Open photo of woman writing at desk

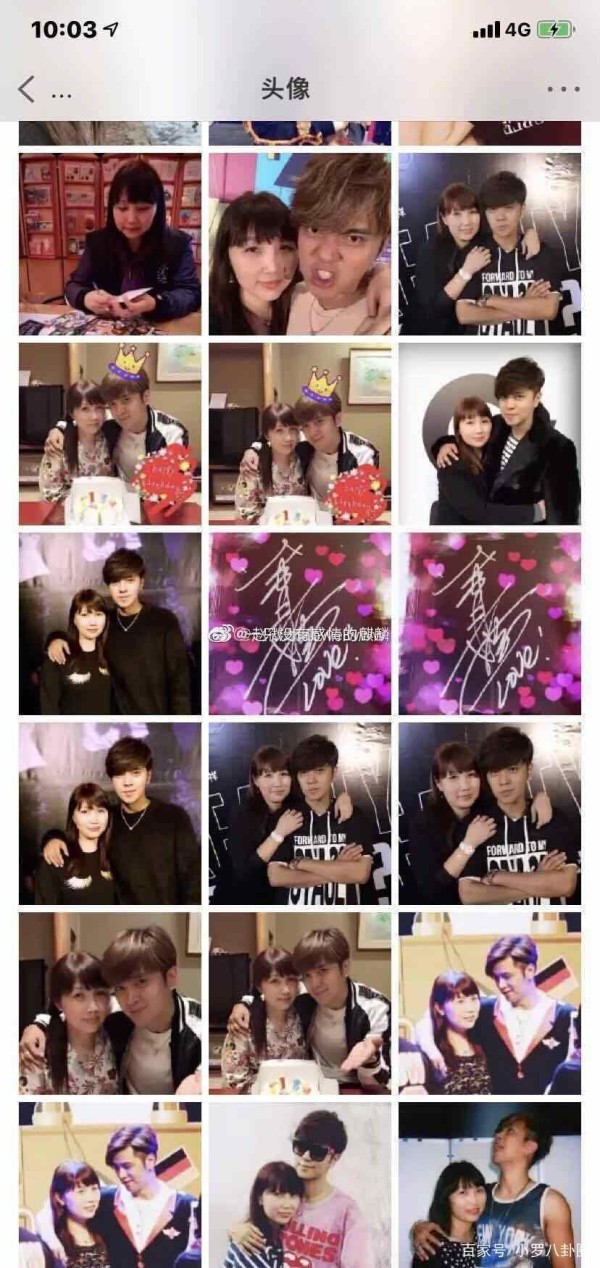(x=110, y=244)
